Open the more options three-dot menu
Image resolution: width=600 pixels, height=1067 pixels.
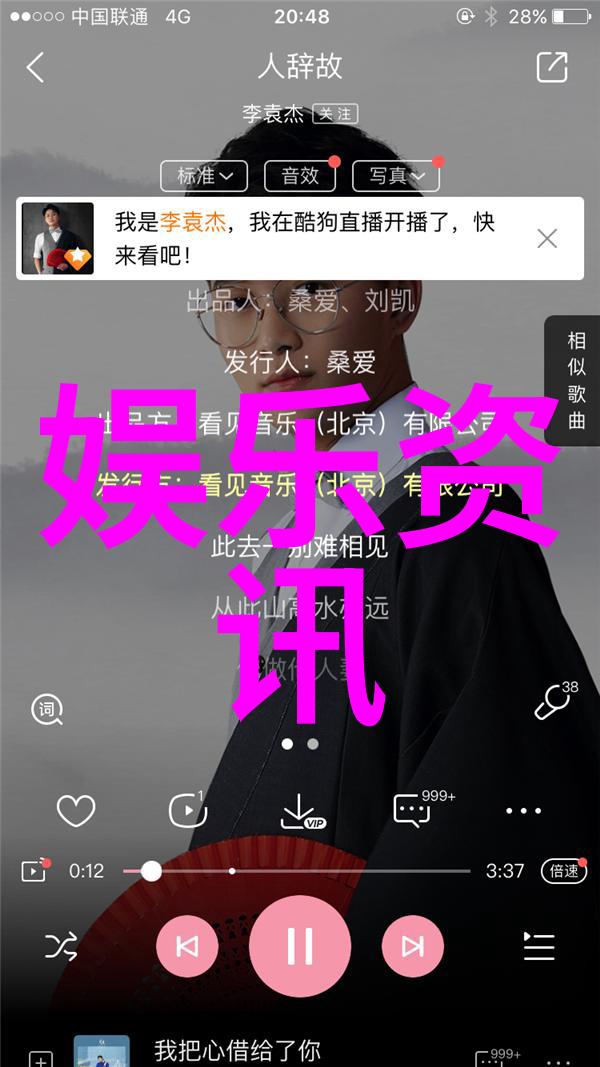(523, 811)
